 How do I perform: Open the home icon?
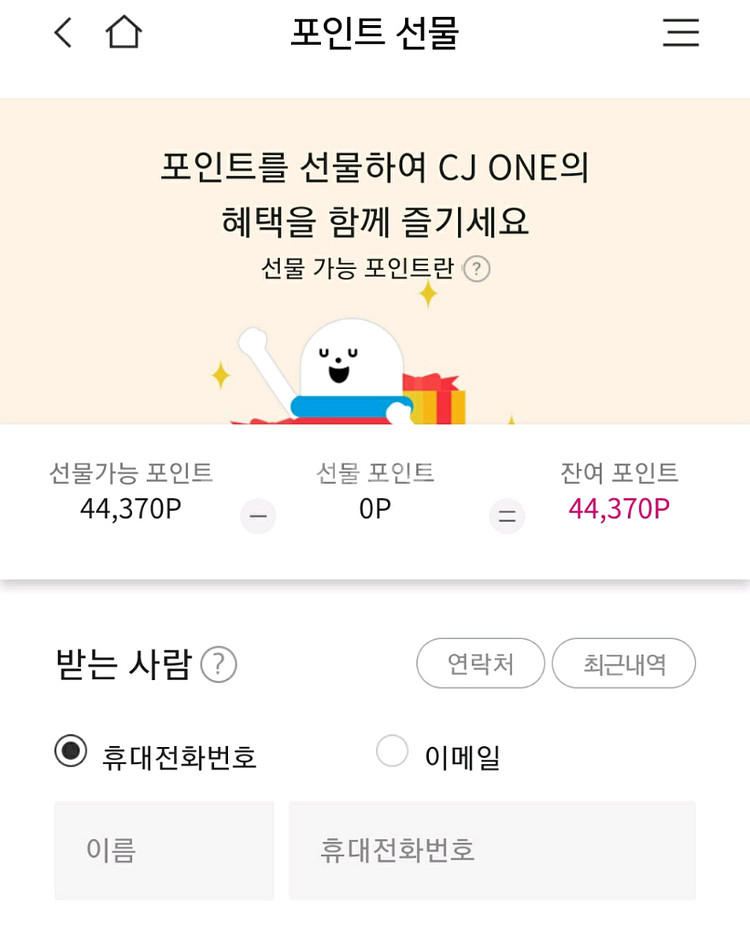(124, 33)
